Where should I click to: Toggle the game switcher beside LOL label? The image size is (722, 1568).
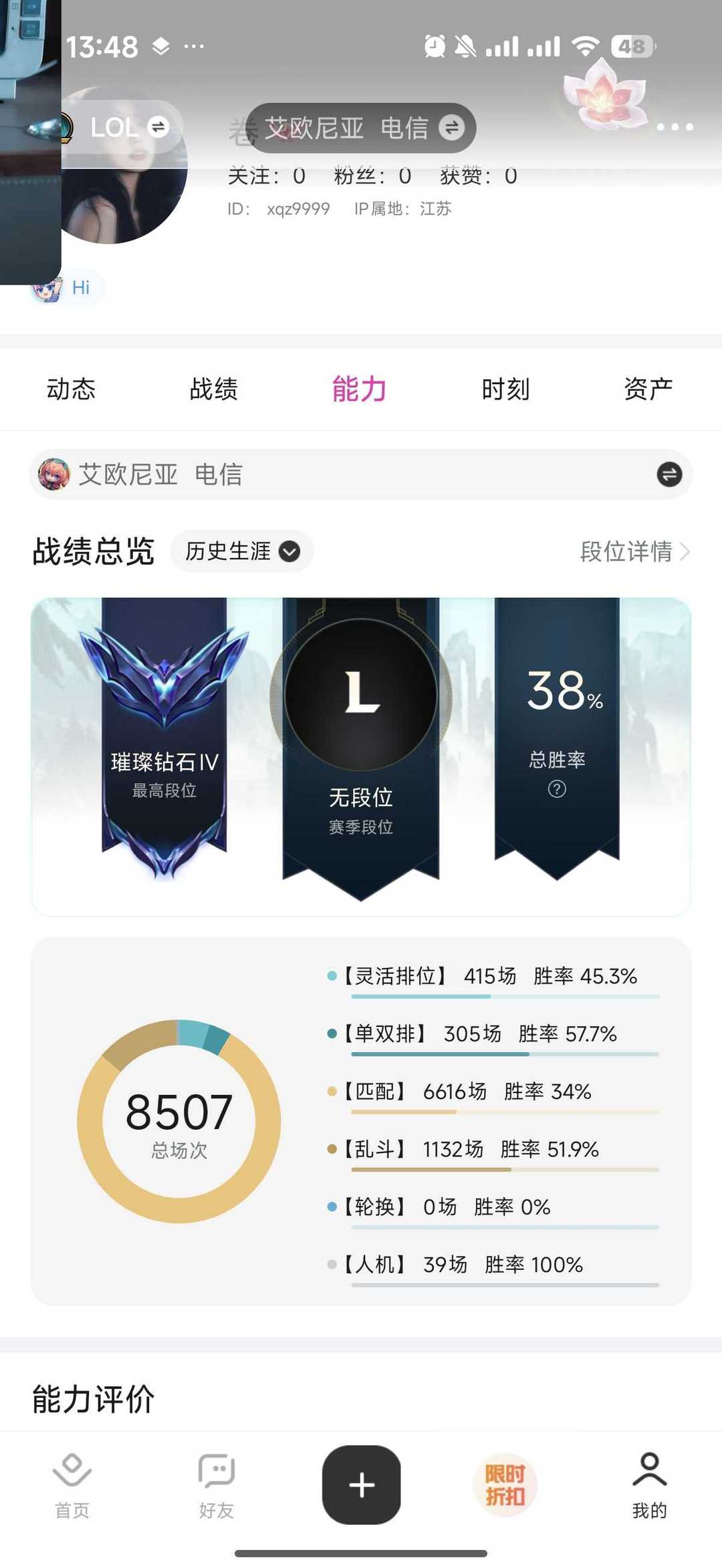point(158,126)
